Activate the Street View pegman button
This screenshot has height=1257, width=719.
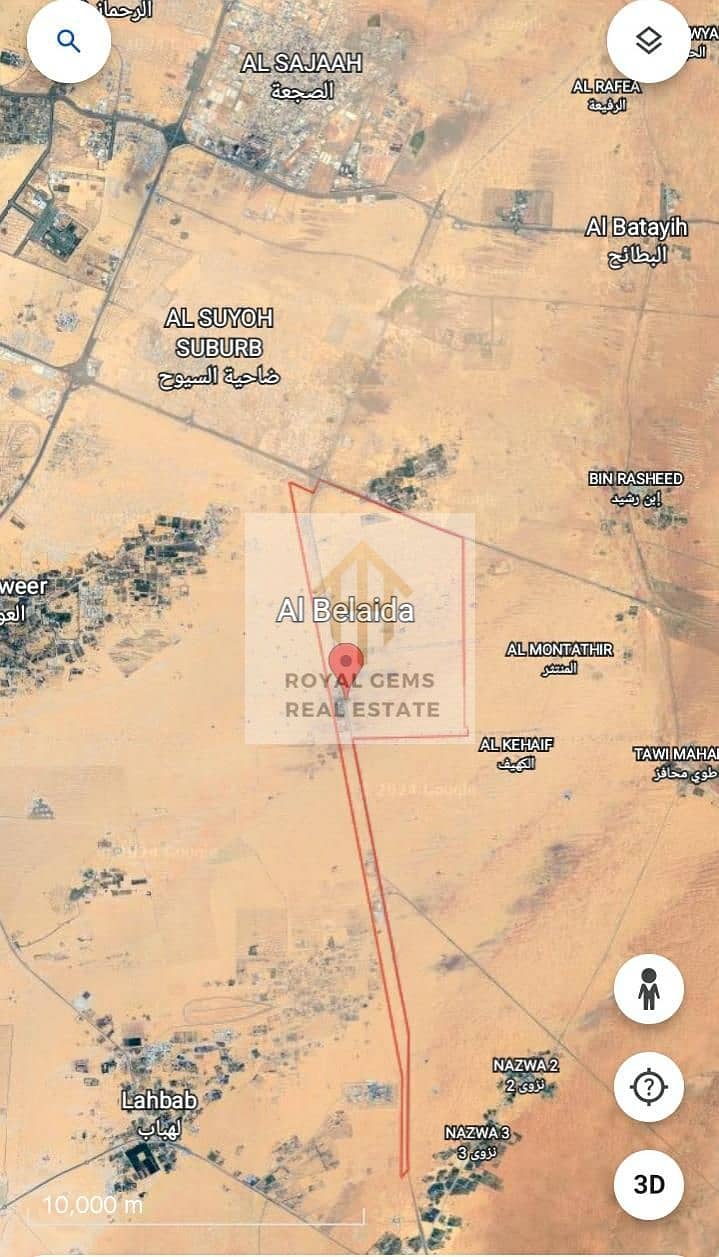tap(648, 988)
